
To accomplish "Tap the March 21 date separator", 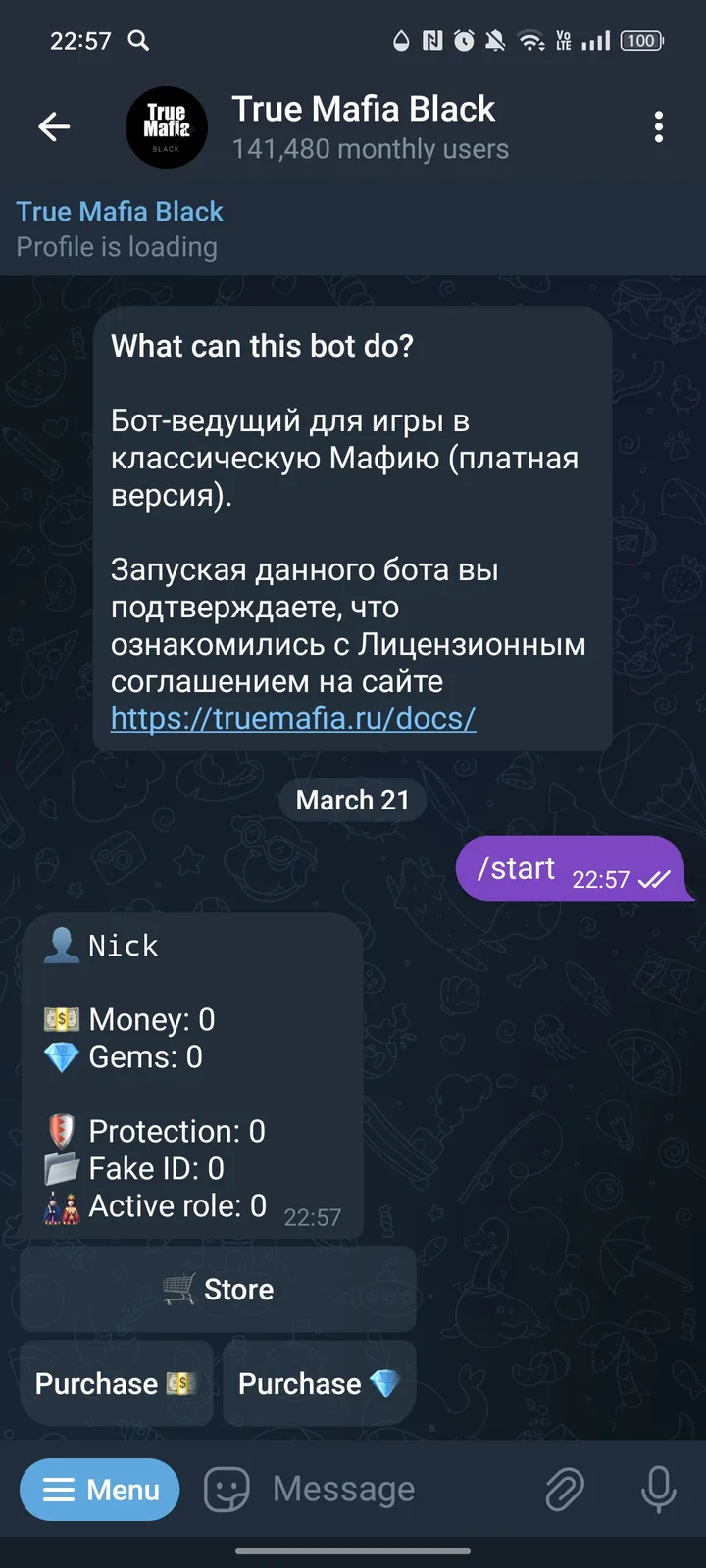I will tap(352, 800).
